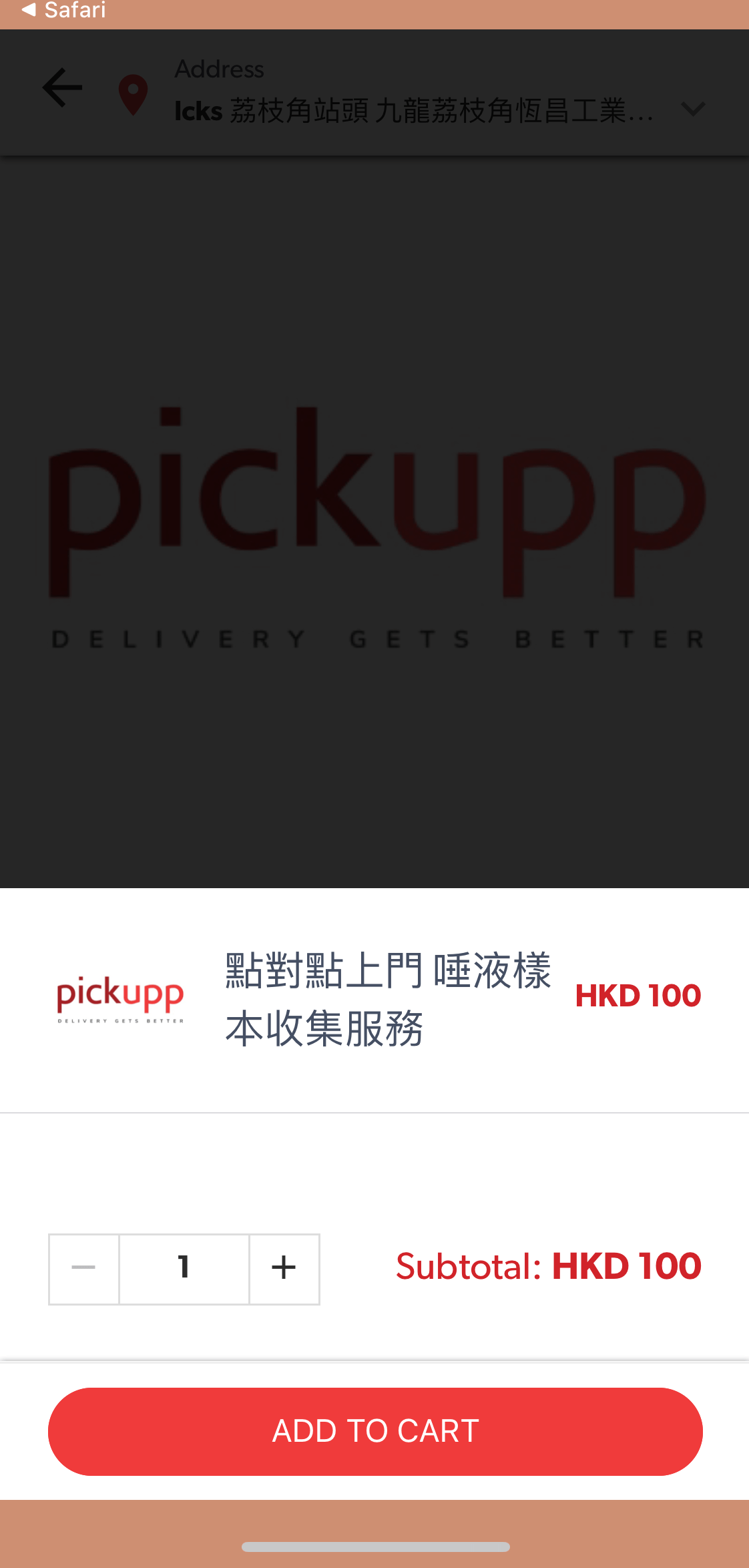Return to Safari via the status bar link
Image resolution: width=749 pixels, height=1568 pixels.
[64, 11]
